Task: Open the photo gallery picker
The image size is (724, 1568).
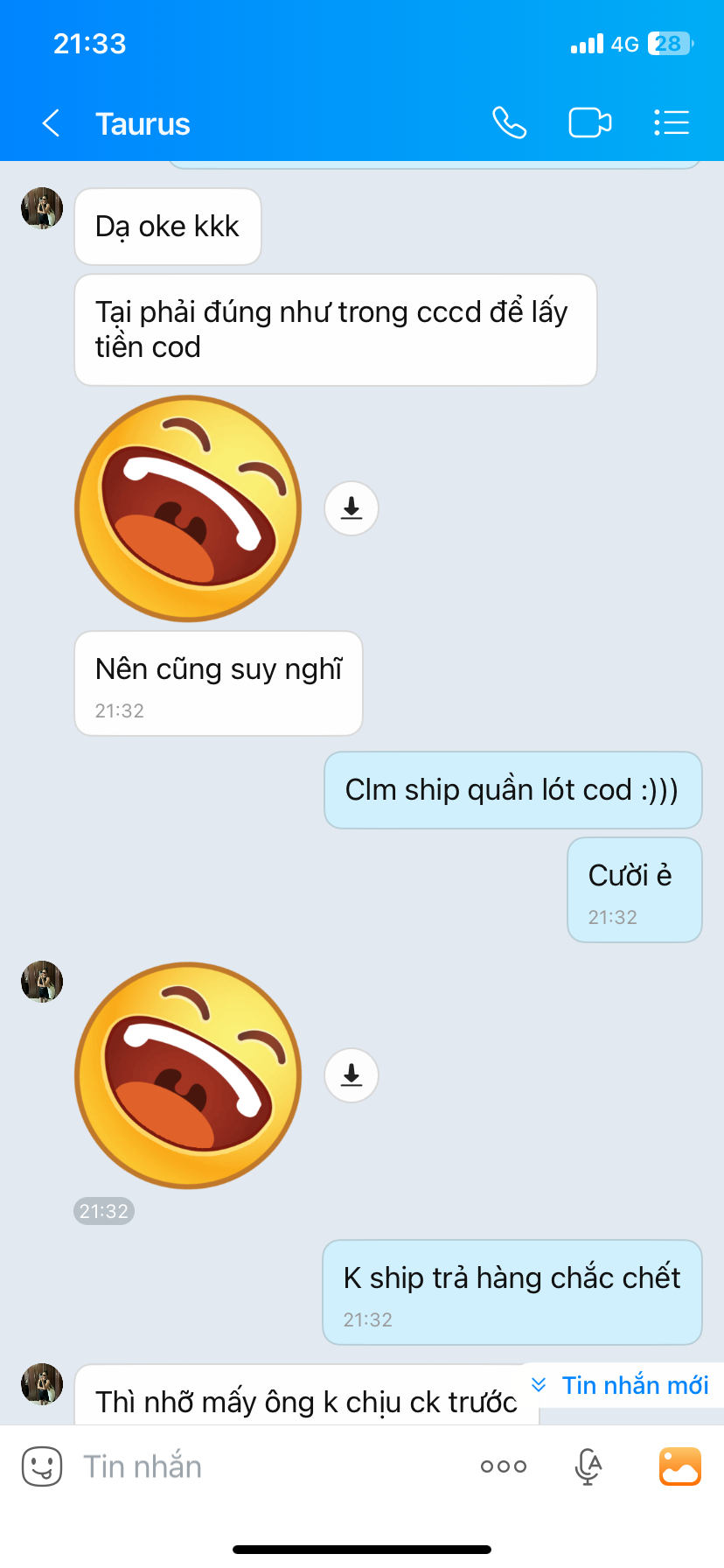Action: 679,1466
